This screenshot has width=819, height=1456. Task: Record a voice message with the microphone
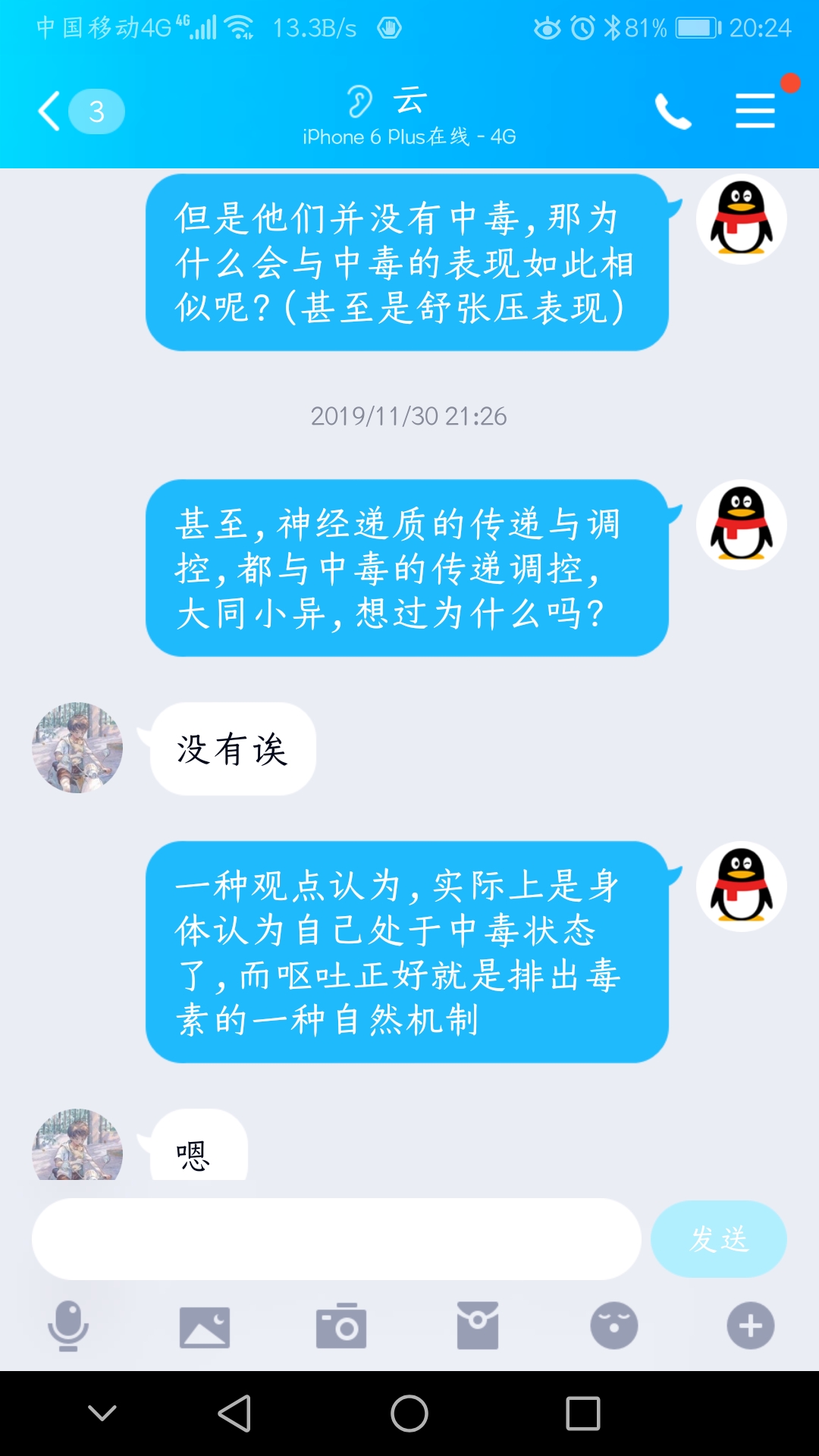click(x=68, y=1326)
